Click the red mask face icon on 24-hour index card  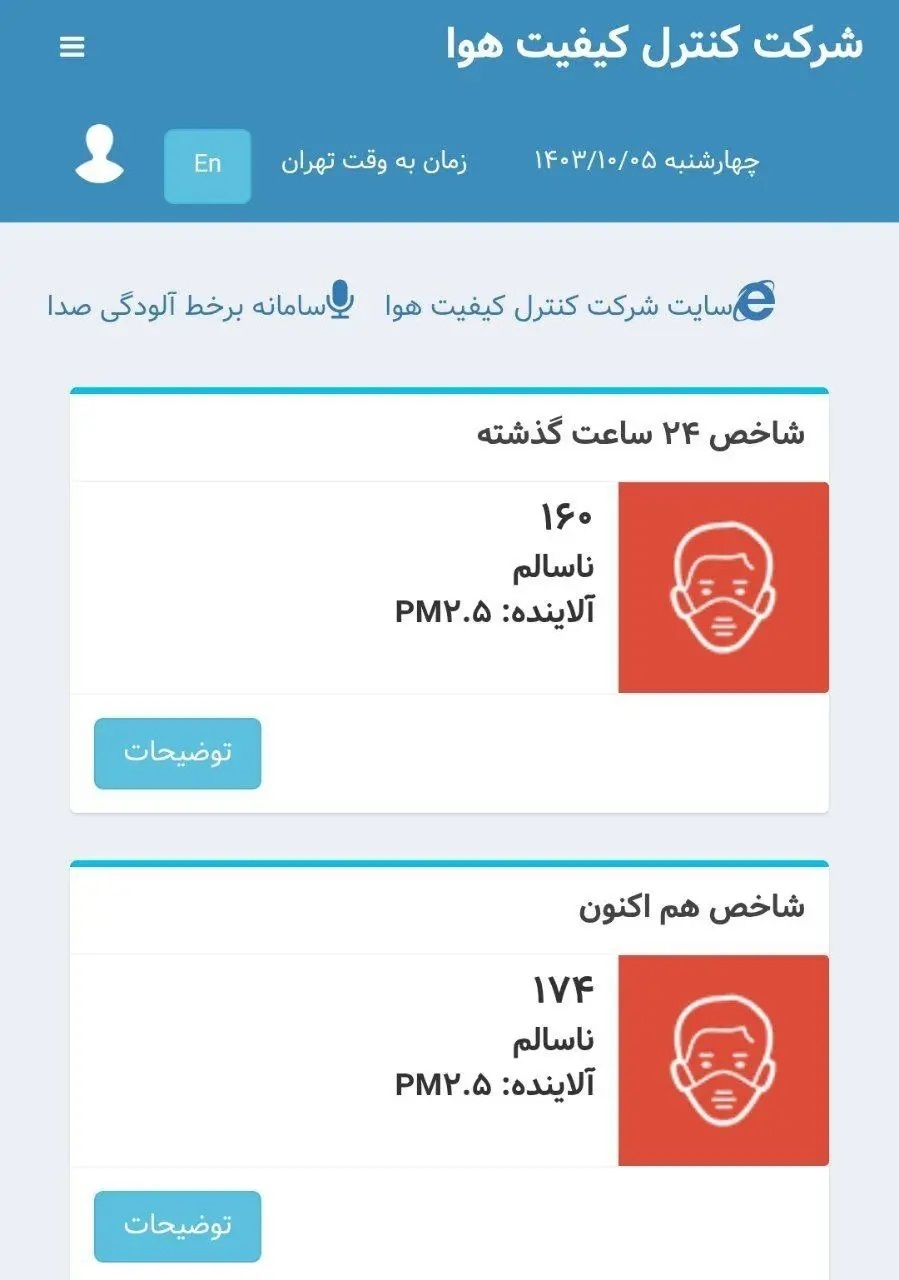click(x=724, y=586)
